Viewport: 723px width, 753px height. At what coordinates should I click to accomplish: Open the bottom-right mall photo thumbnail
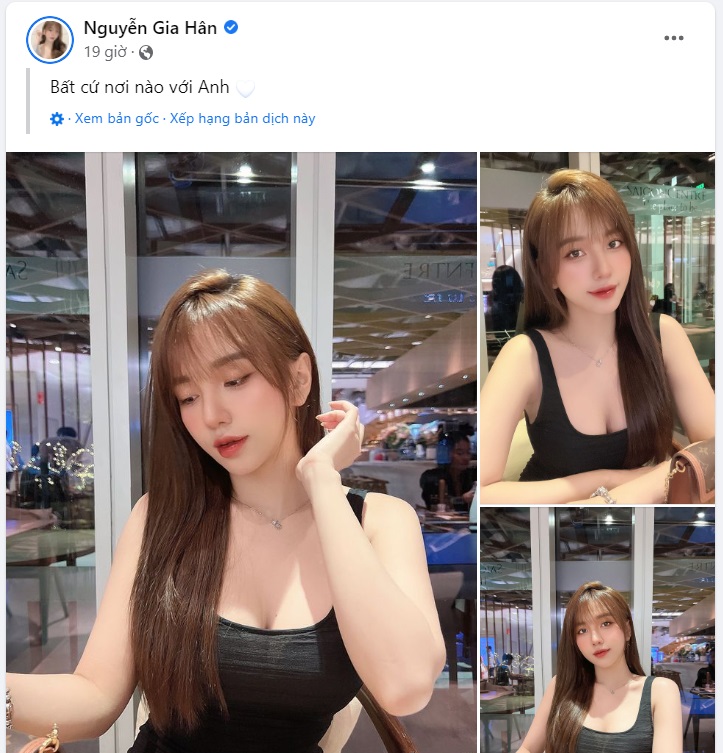point(599,630)
